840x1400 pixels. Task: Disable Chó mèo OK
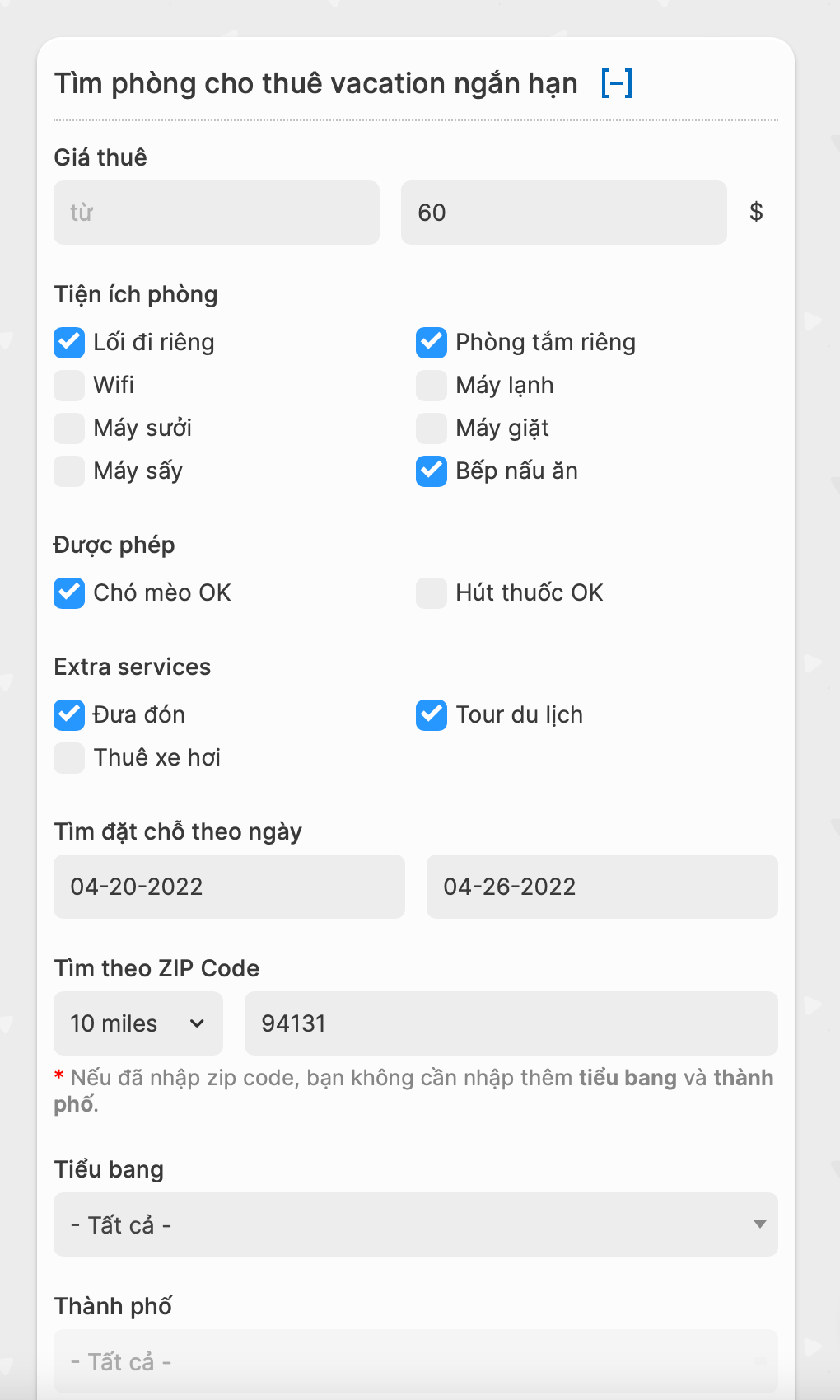tap(69, 593)
